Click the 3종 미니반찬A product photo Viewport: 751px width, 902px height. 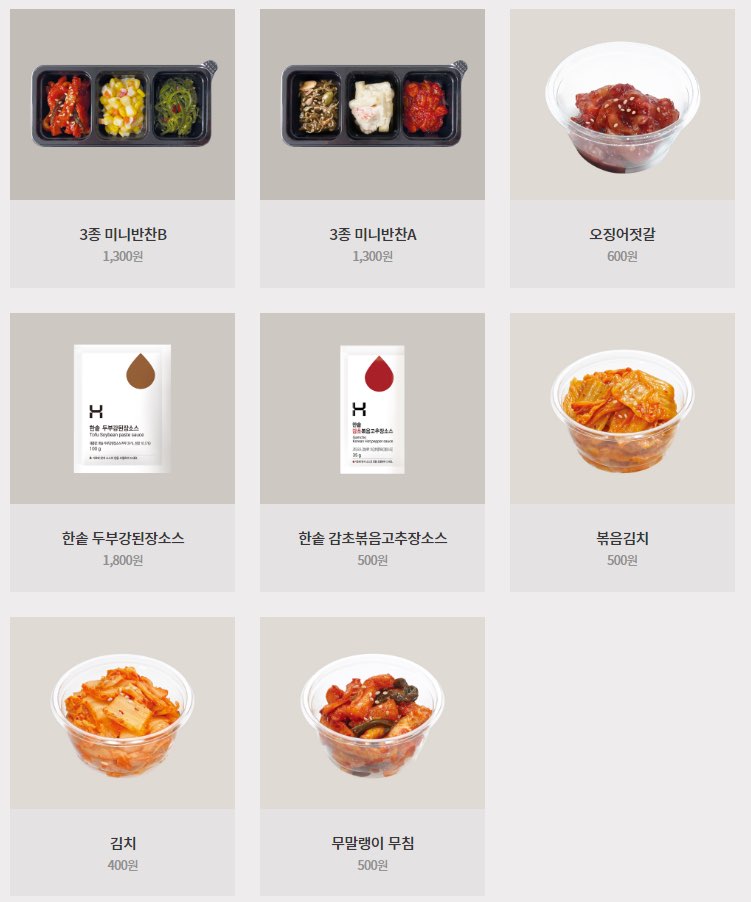click(x=371, y=103)
